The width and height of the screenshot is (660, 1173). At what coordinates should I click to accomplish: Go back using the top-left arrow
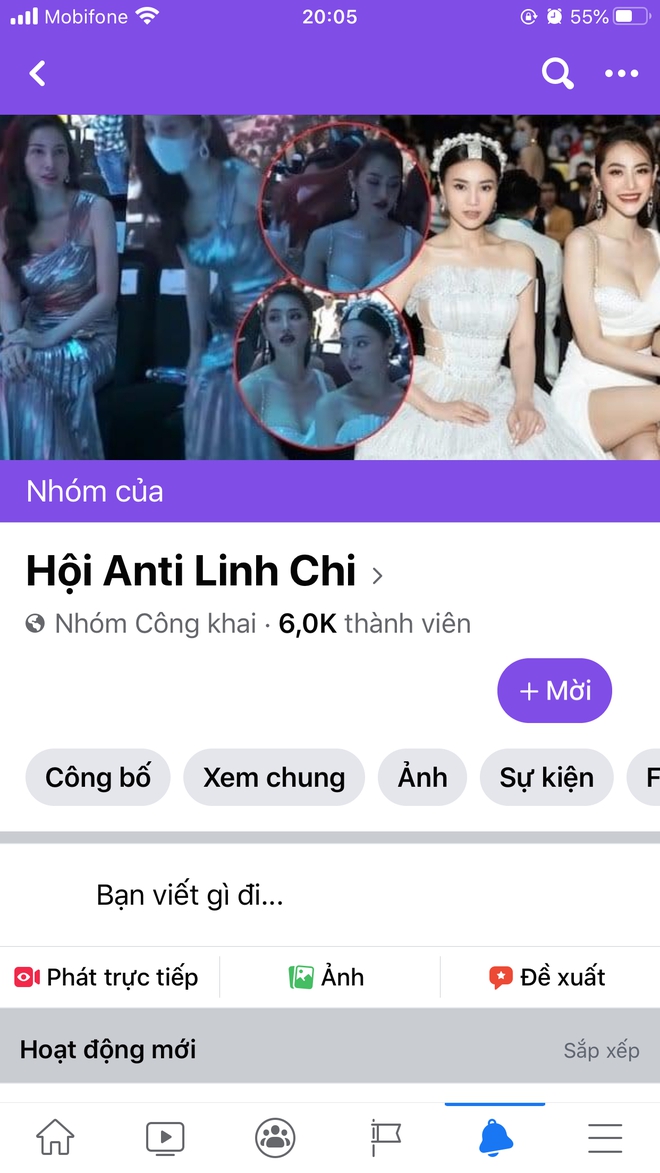click(38, 73)
